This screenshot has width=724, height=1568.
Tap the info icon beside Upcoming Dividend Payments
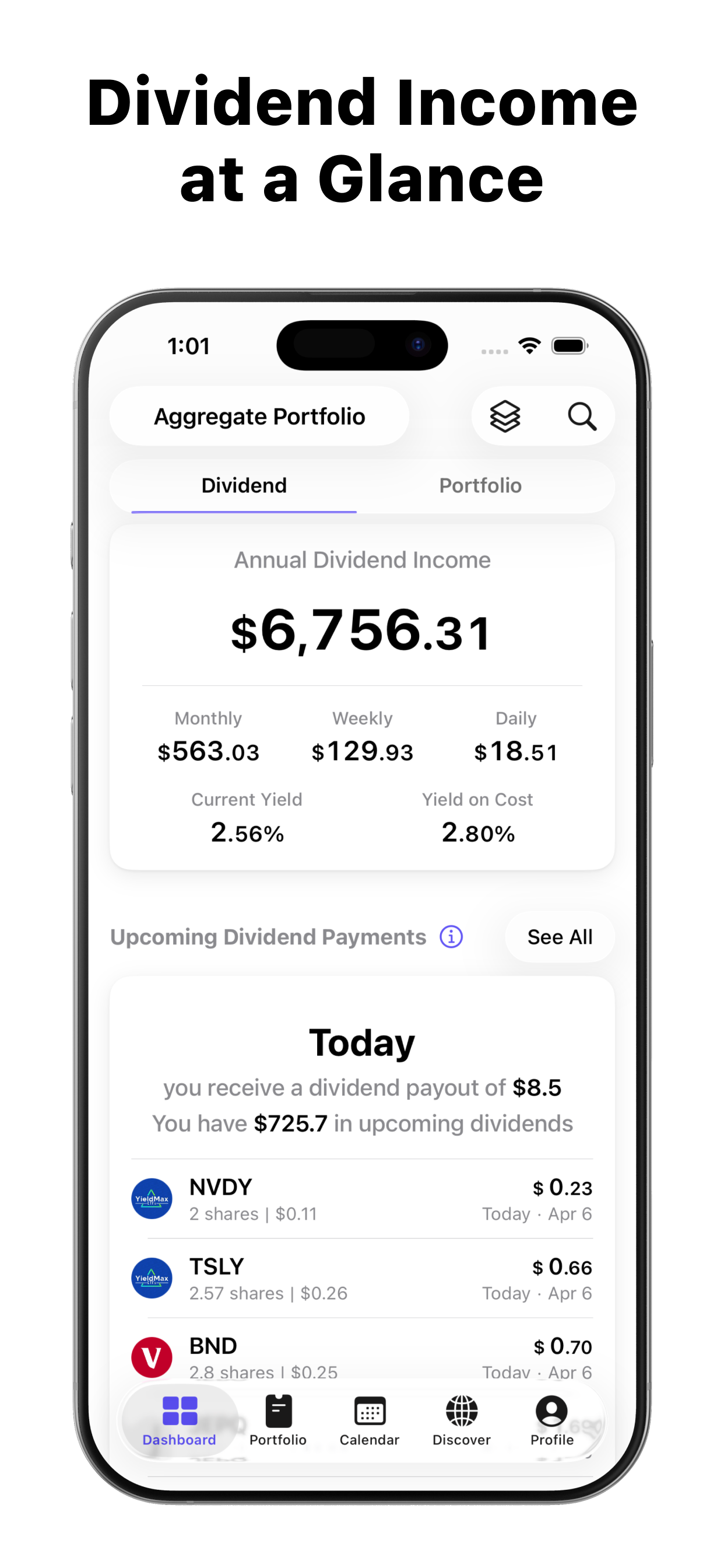click(x=451, y=937)
